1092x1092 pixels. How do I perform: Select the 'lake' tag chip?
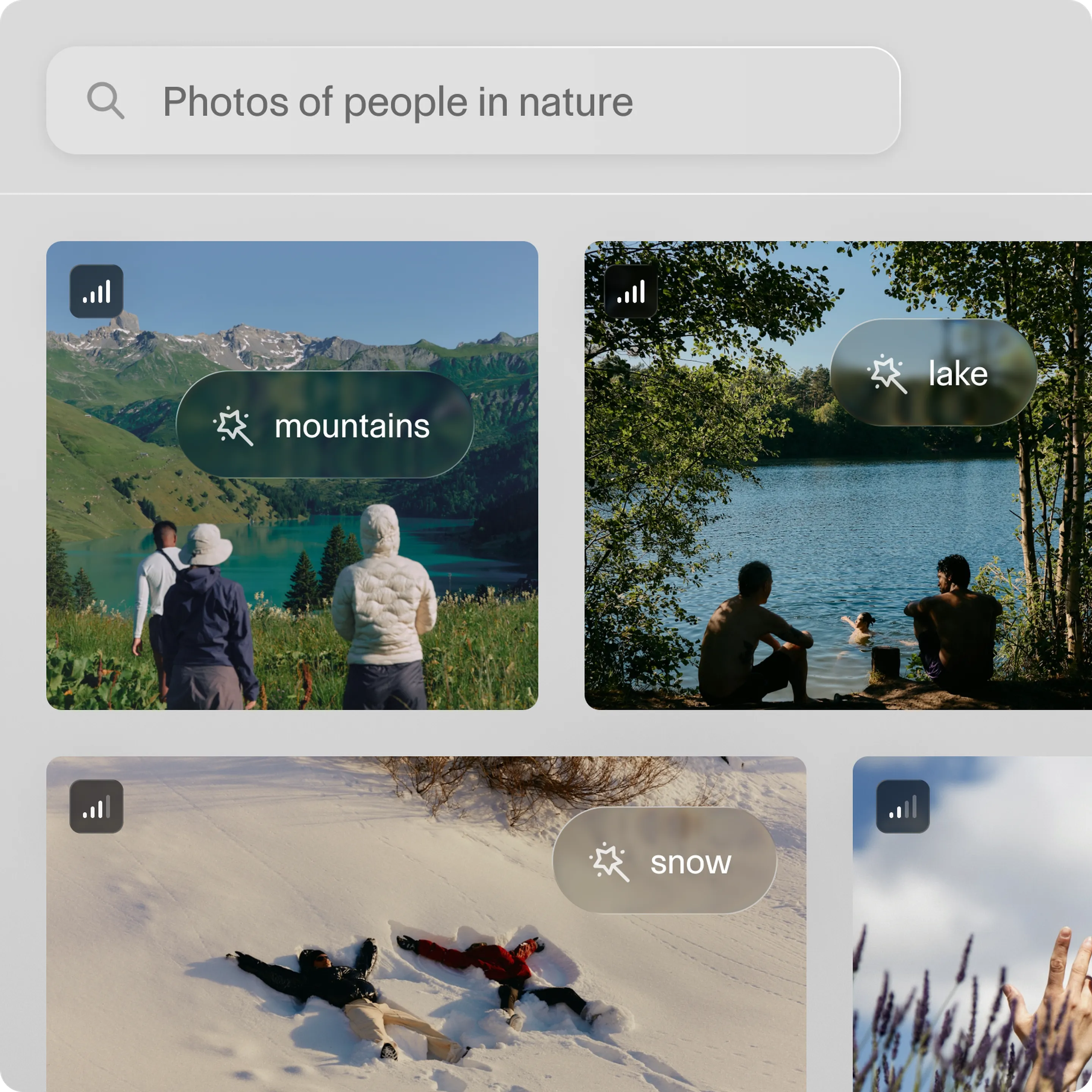933,373
